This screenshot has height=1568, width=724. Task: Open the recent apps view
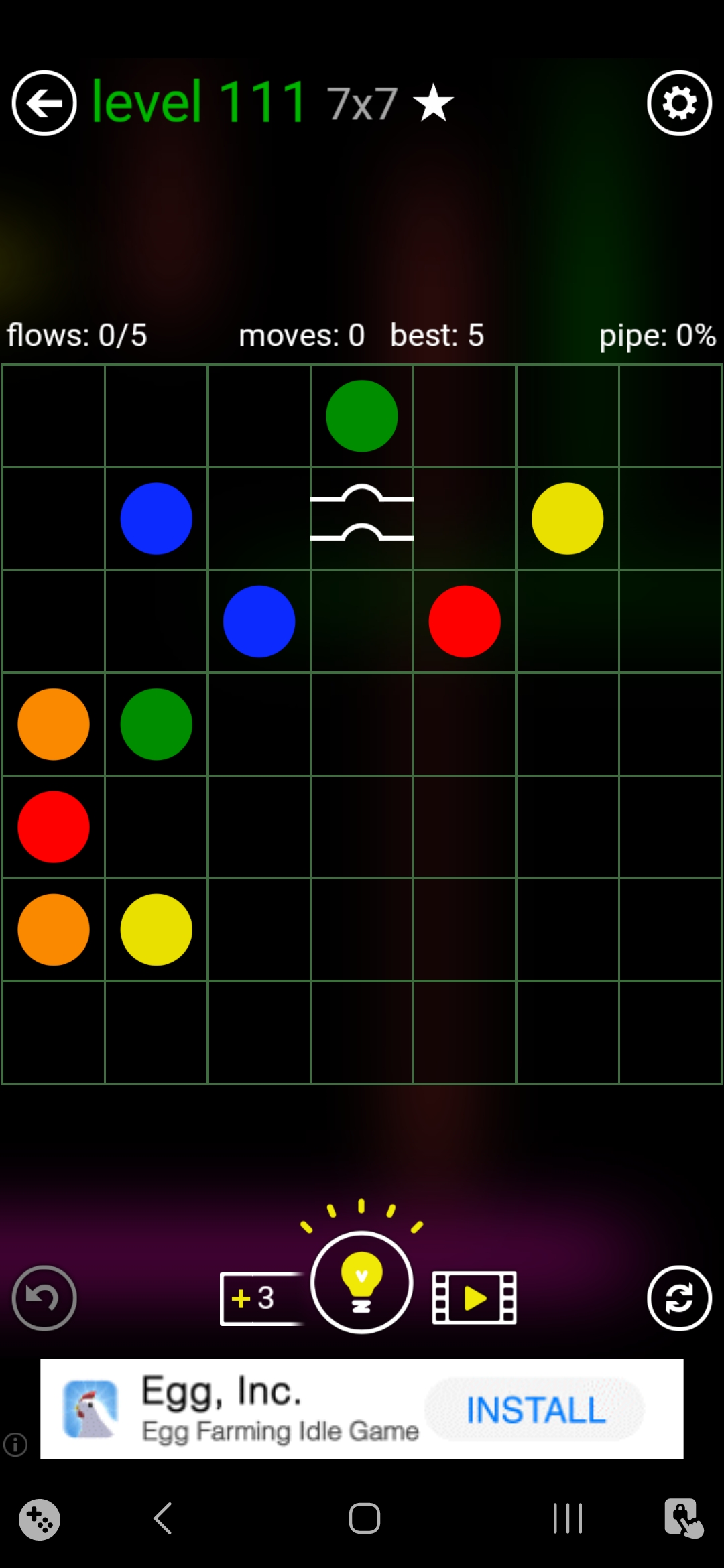567,1518
